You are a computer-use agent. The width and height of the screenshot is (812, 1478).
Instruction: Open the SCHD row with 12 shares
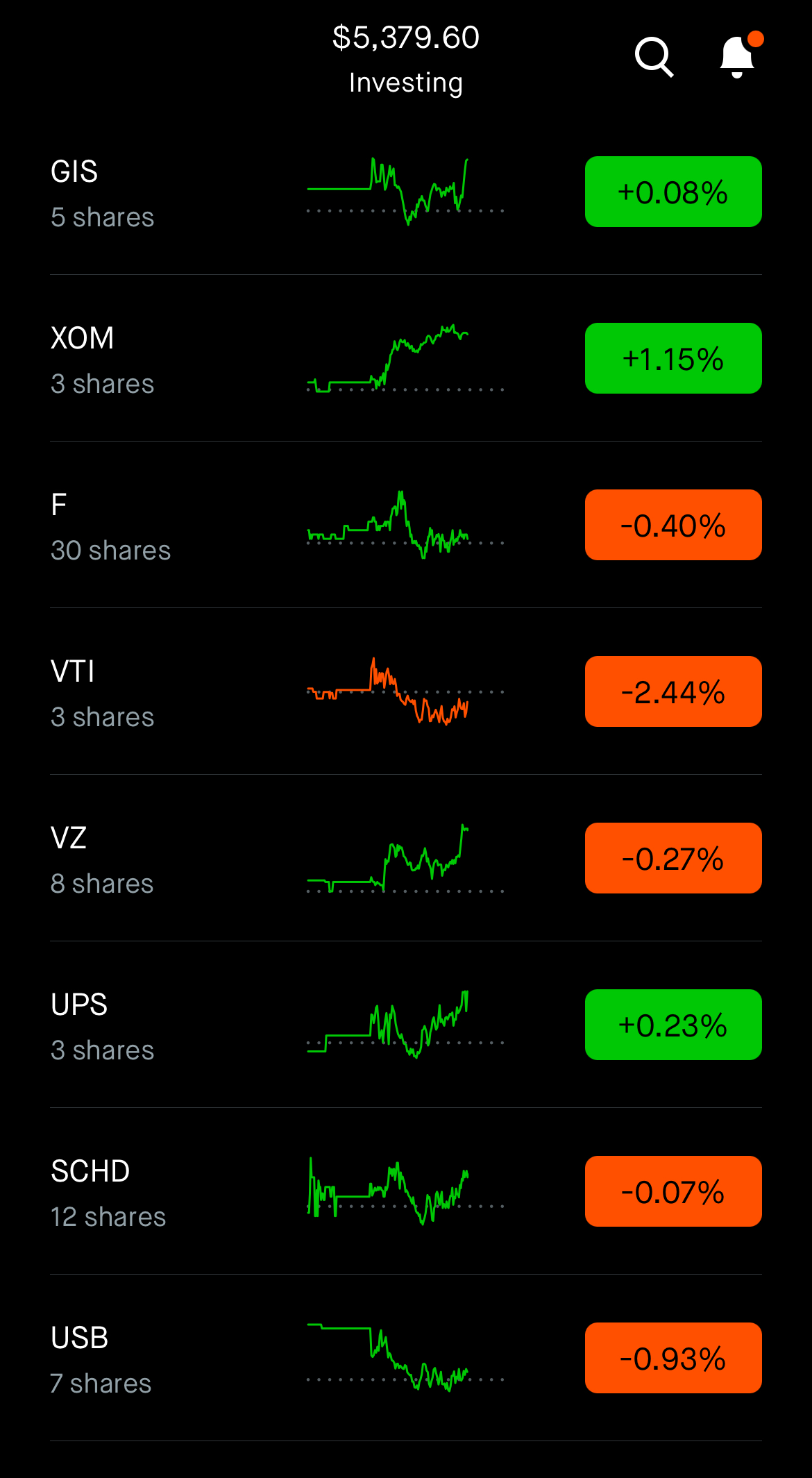[x=108, y=1193]
